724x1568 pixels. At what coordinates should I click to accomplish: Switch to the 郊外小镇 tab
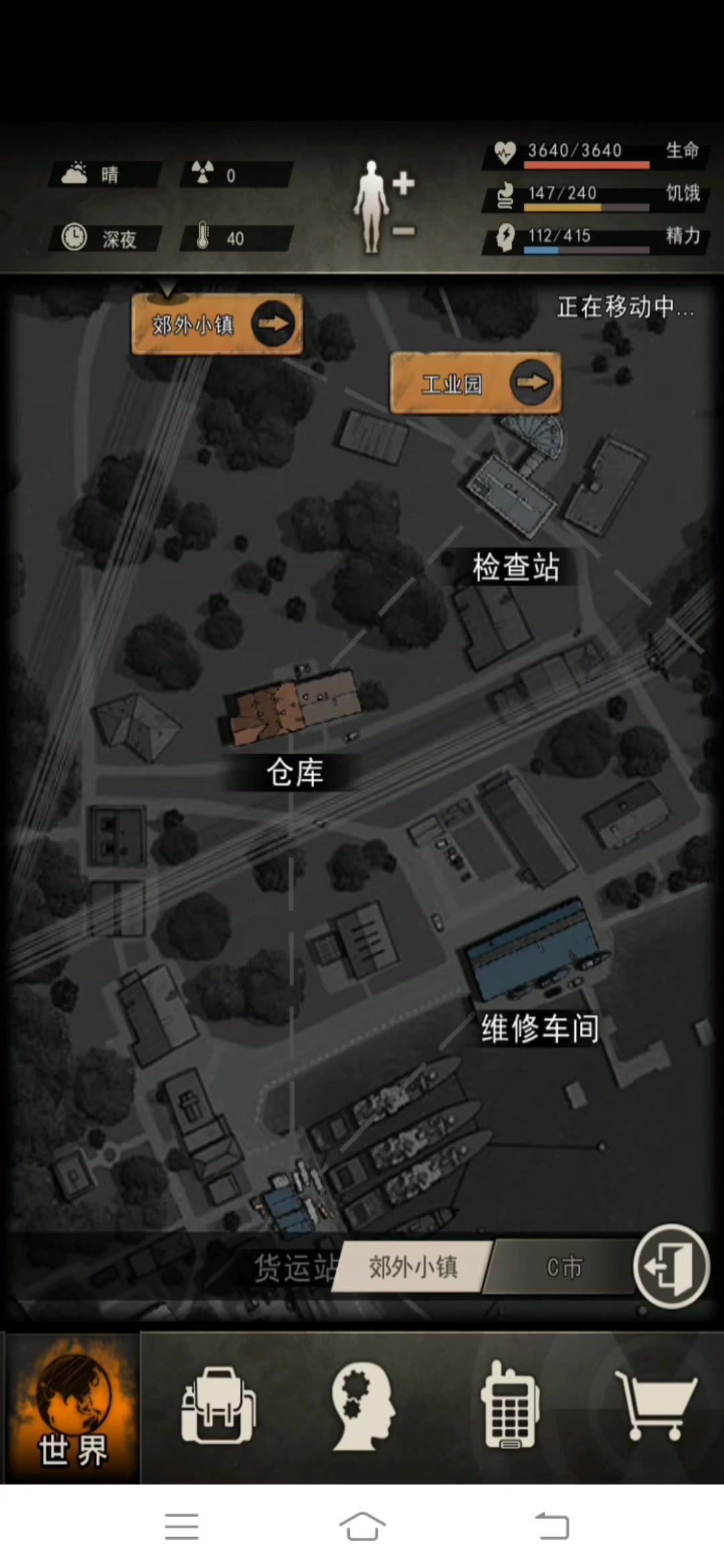(413, 1266)
